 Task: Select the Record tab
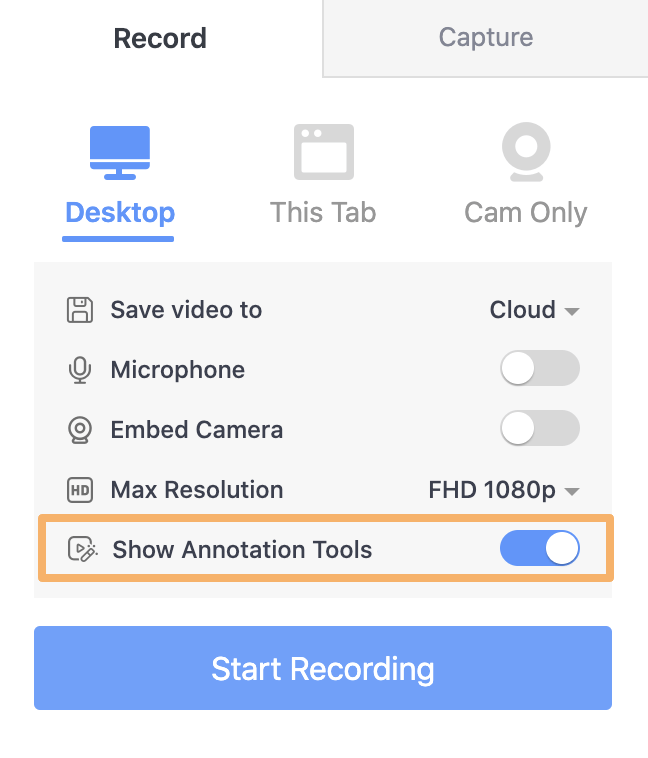tap(160, 38)
